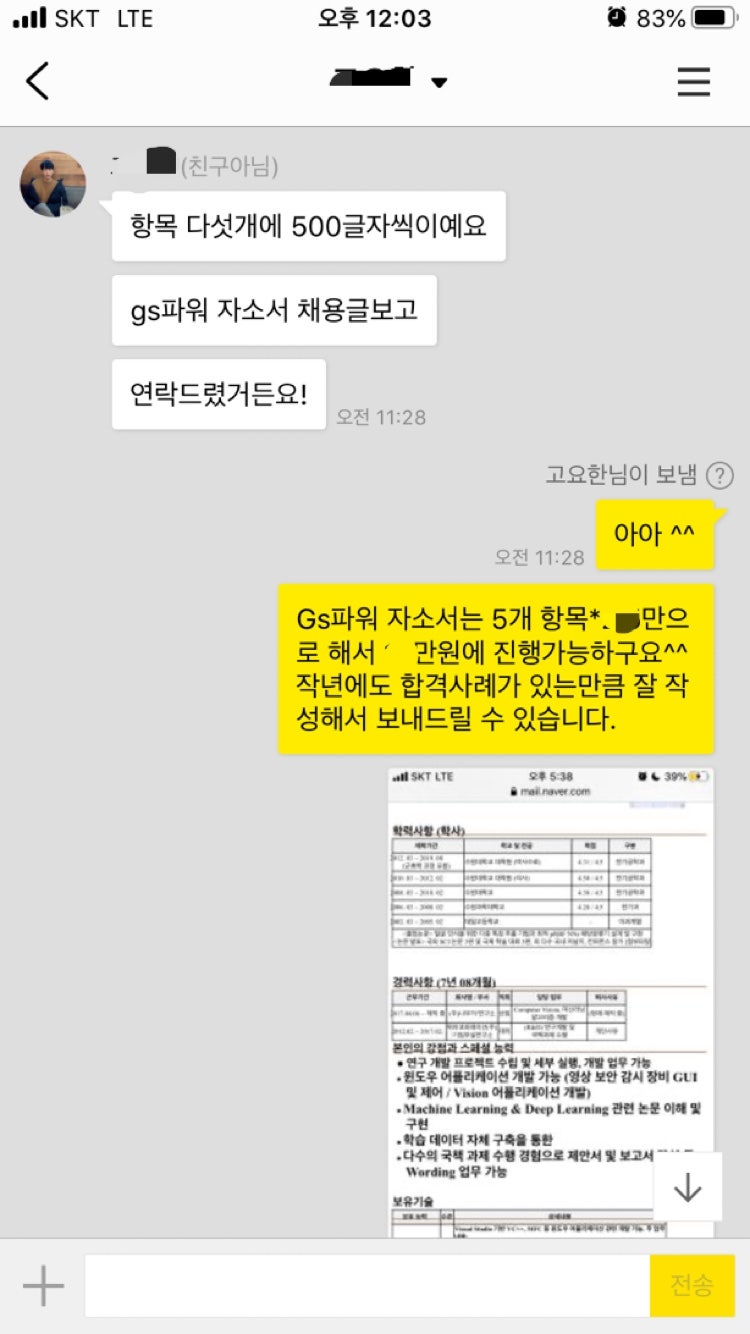The image size is (750, 1334).
Task: Open the plus attachment menu
Action: click(43, 1286)
